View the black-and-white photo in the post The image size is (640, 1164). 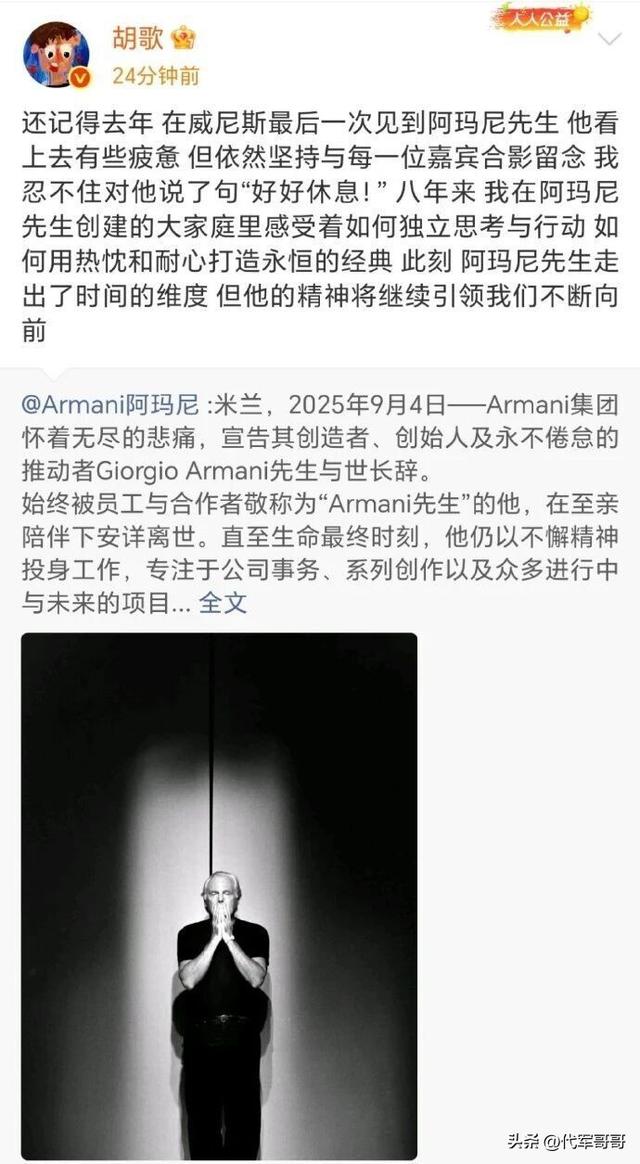219,895
